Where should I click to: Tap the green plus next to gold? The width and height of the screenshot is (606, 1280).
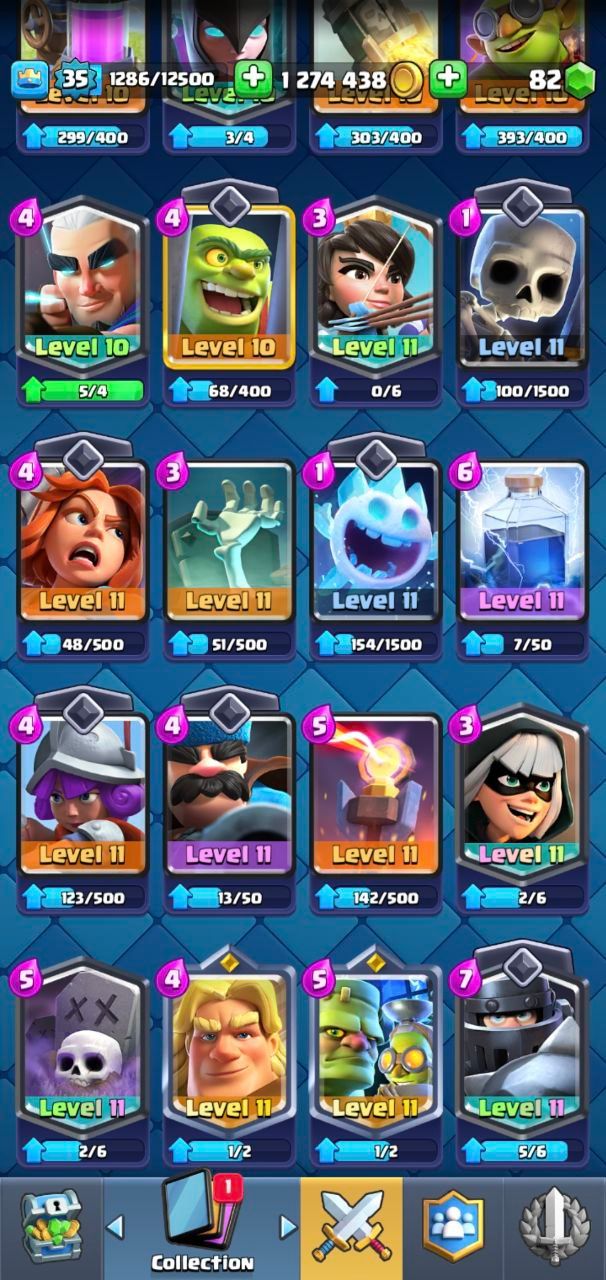click(448, 79)
